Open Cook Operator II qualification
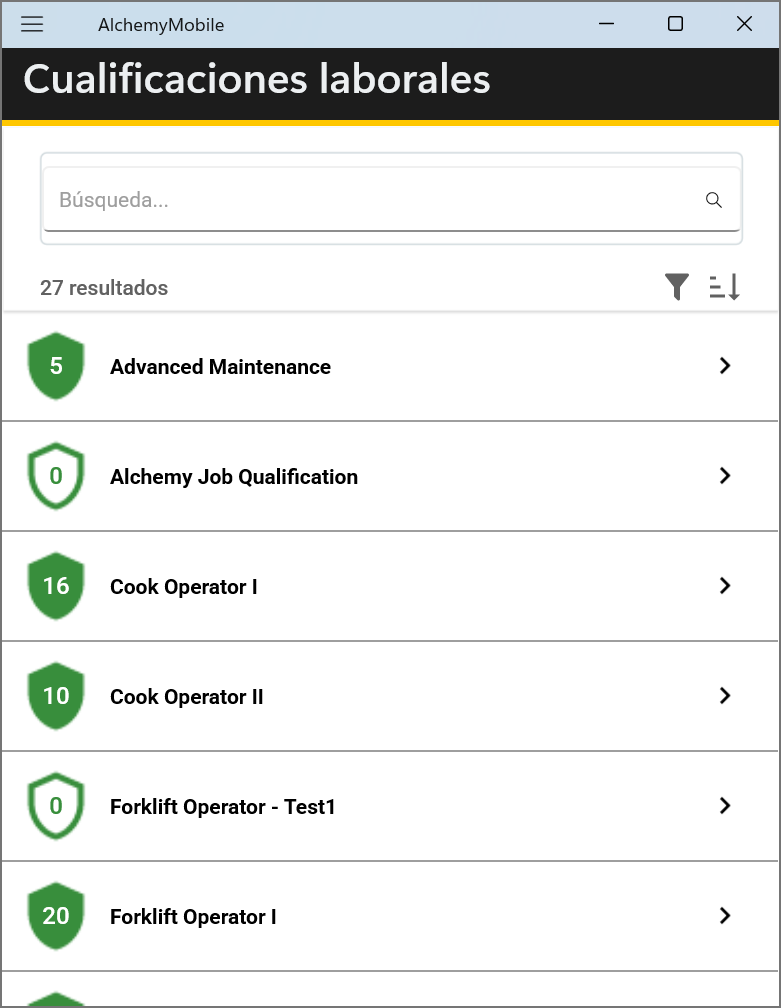This screenshot has width=781, height=1008. (x=390, y=697)
